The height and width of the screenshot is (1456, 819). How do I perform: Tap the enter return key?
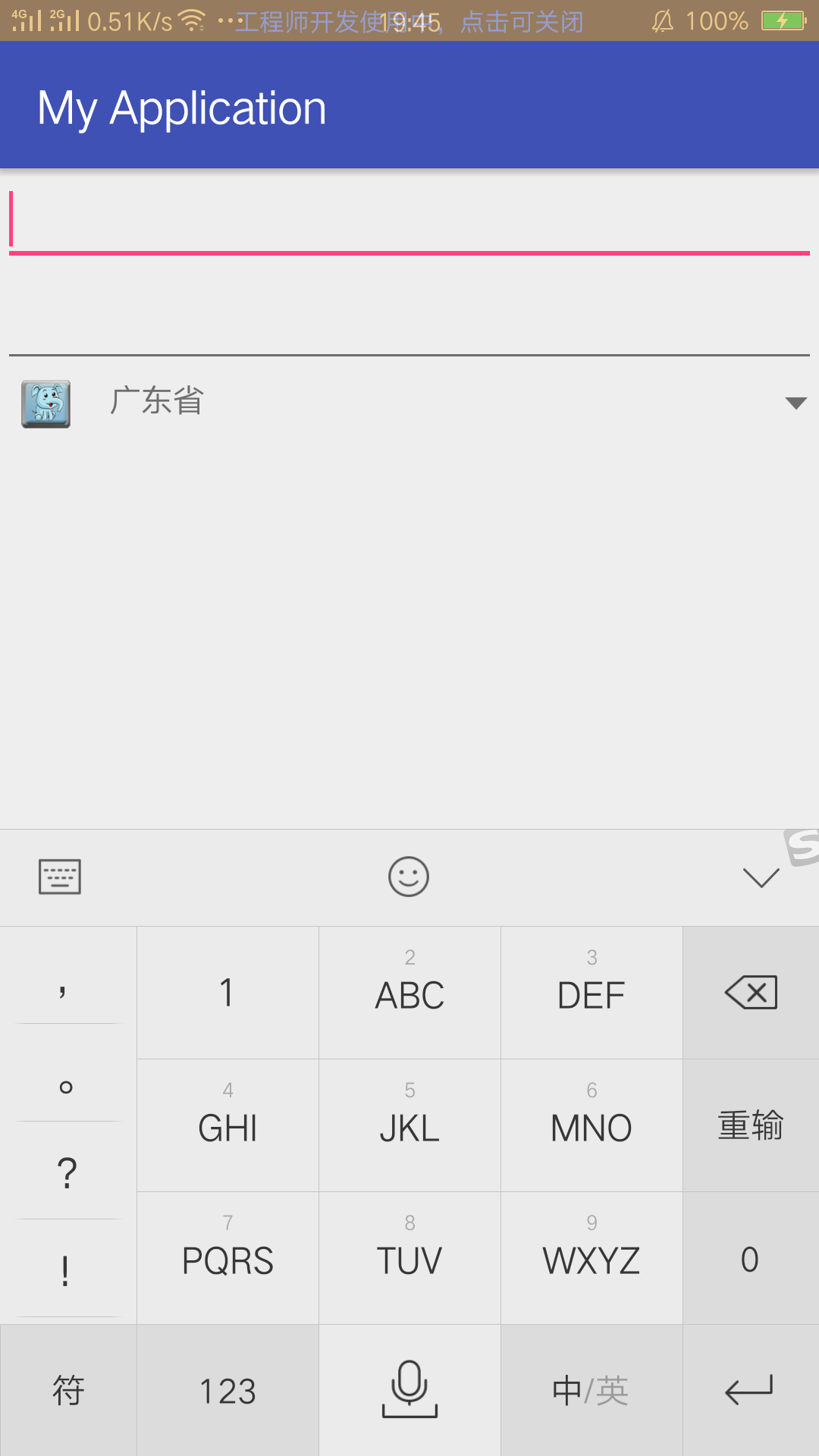point(751,1391)
